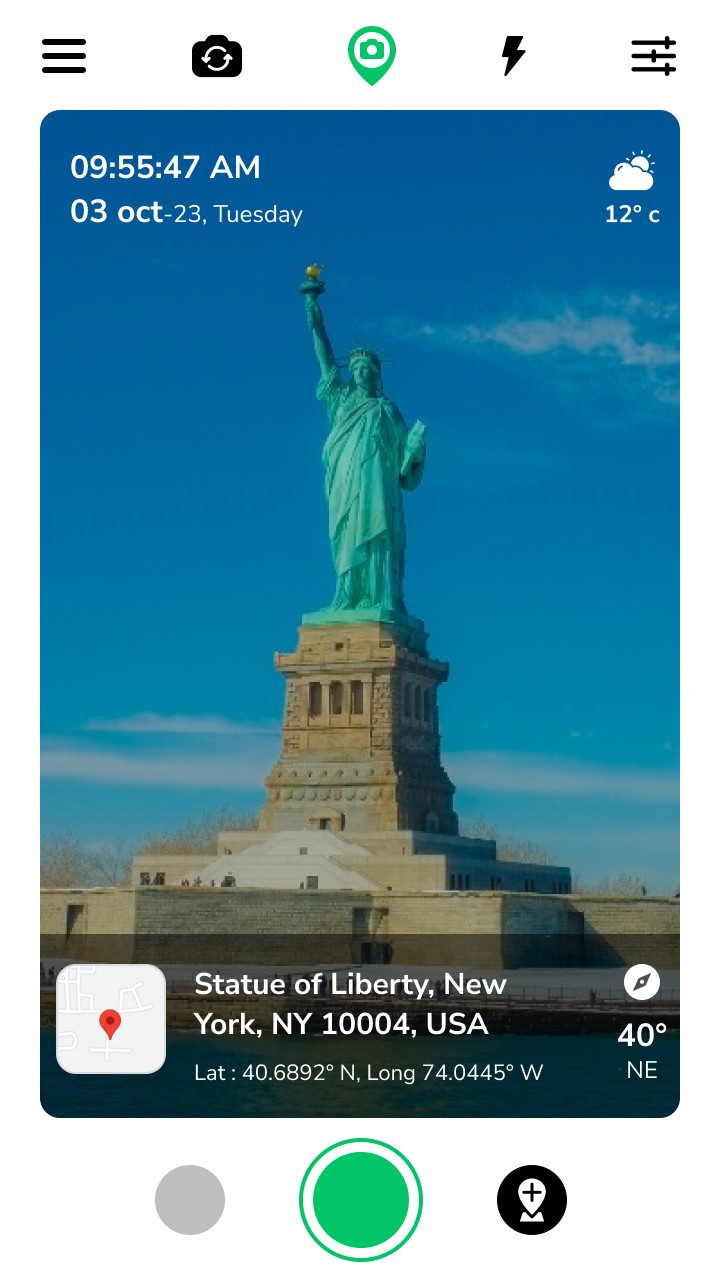Open the gray gallery preview circle

pyautogui.click(x=190, y=1199)
